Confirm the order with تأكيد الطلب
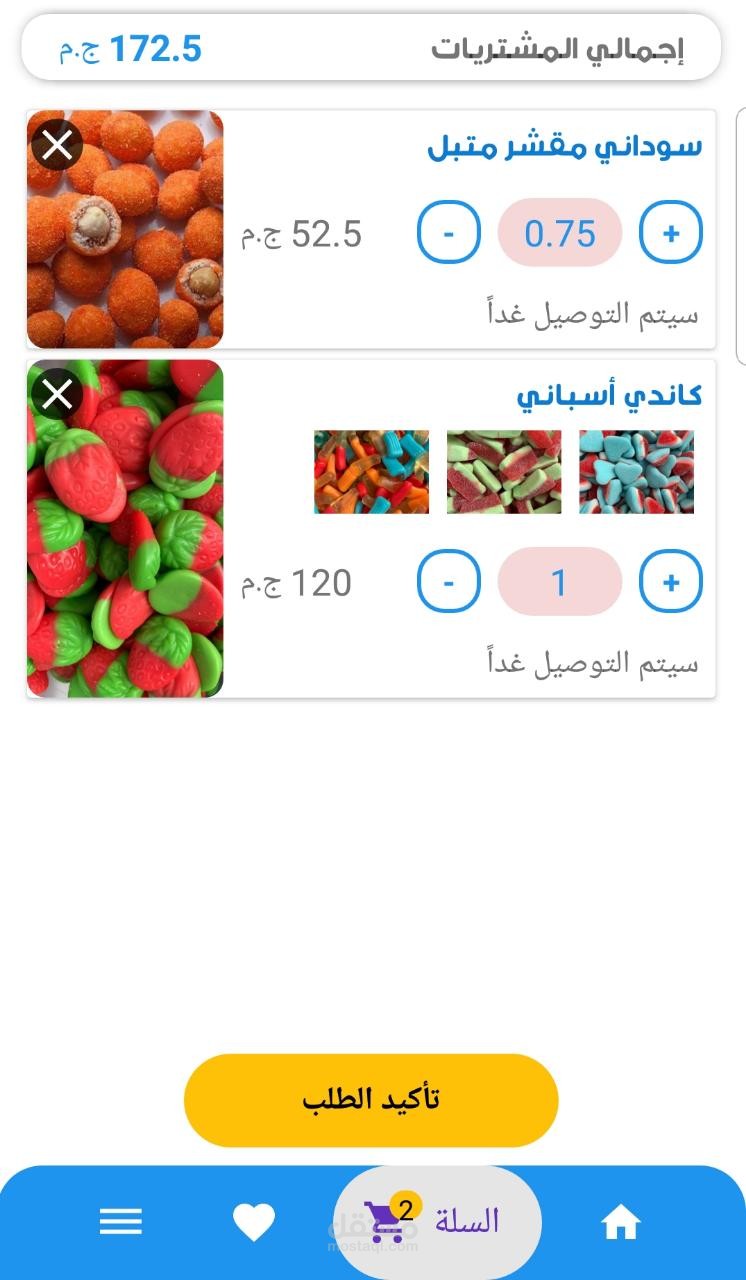The width and height of the screenshot is (746, 1280). 371,1100
